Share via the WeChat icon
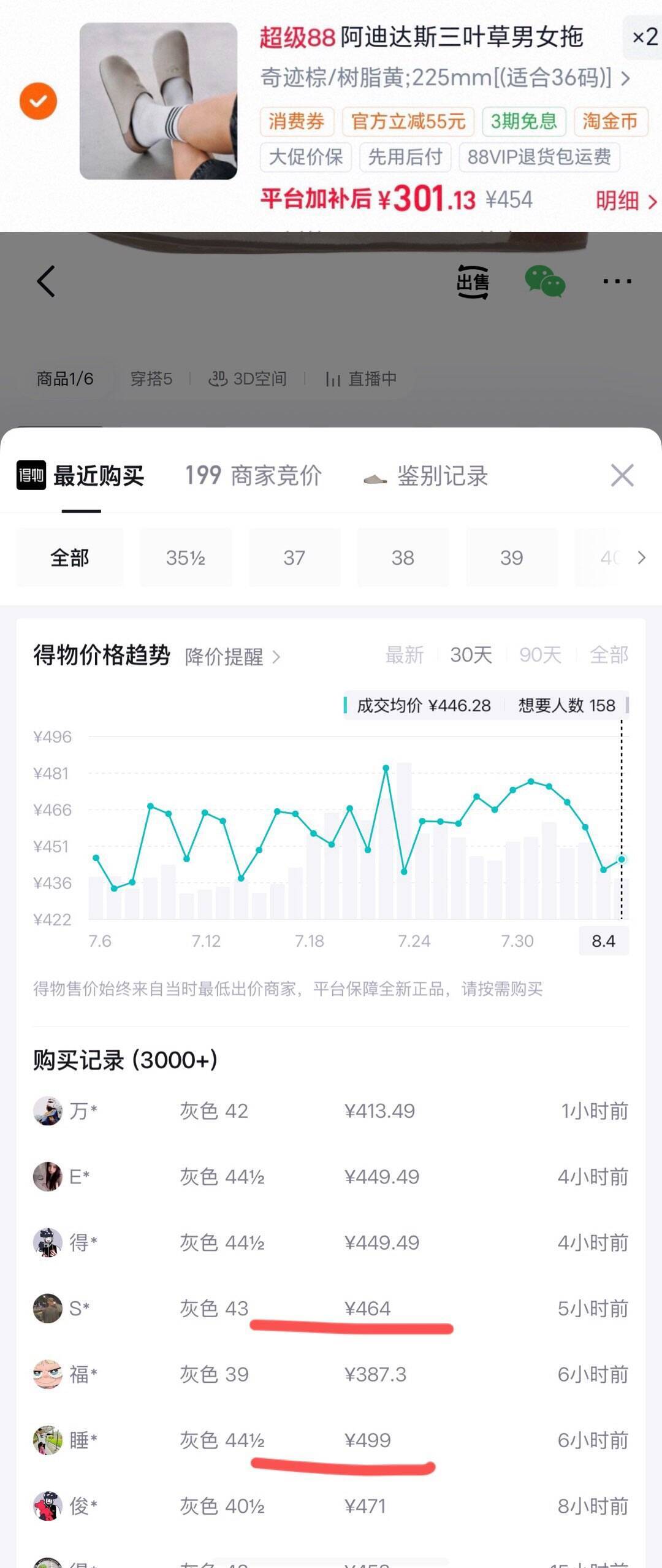 tap(545, 281)
